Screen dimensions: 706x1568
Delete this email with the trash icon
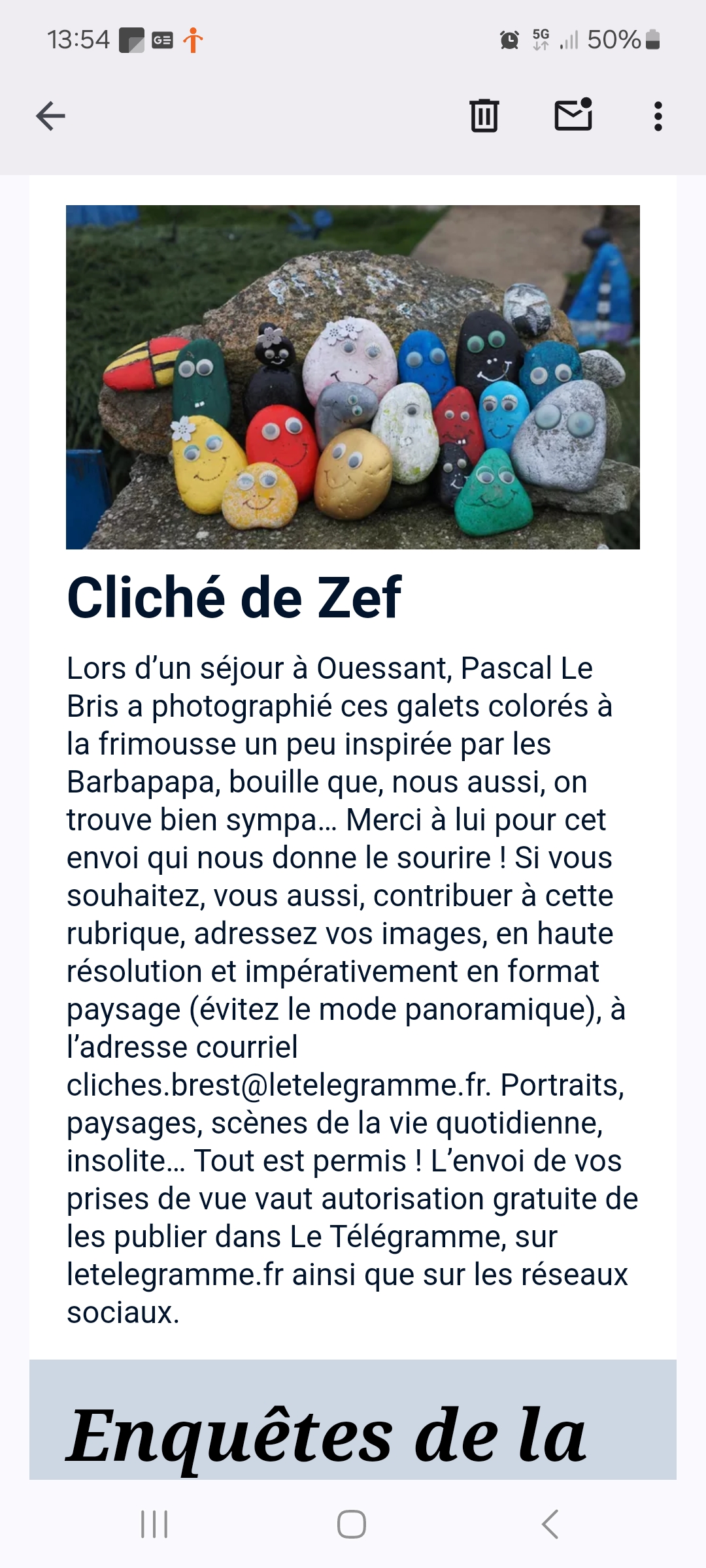484,116
